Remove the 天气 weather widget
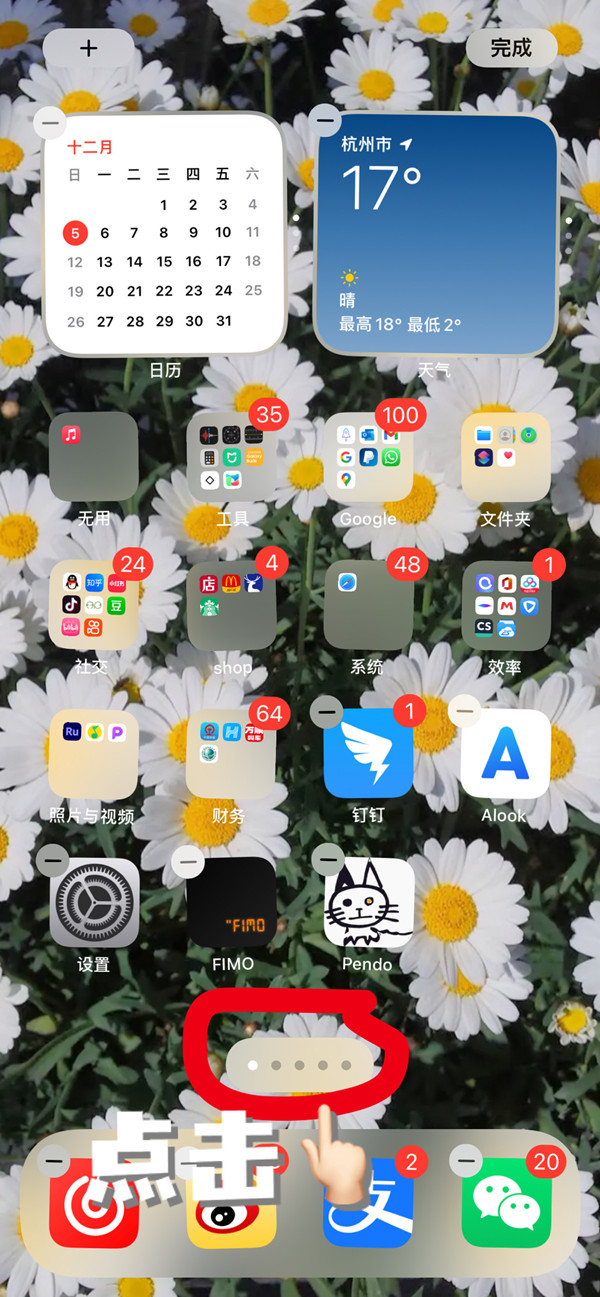Viewport: 600px width, 1297px height. pos(324,120)
